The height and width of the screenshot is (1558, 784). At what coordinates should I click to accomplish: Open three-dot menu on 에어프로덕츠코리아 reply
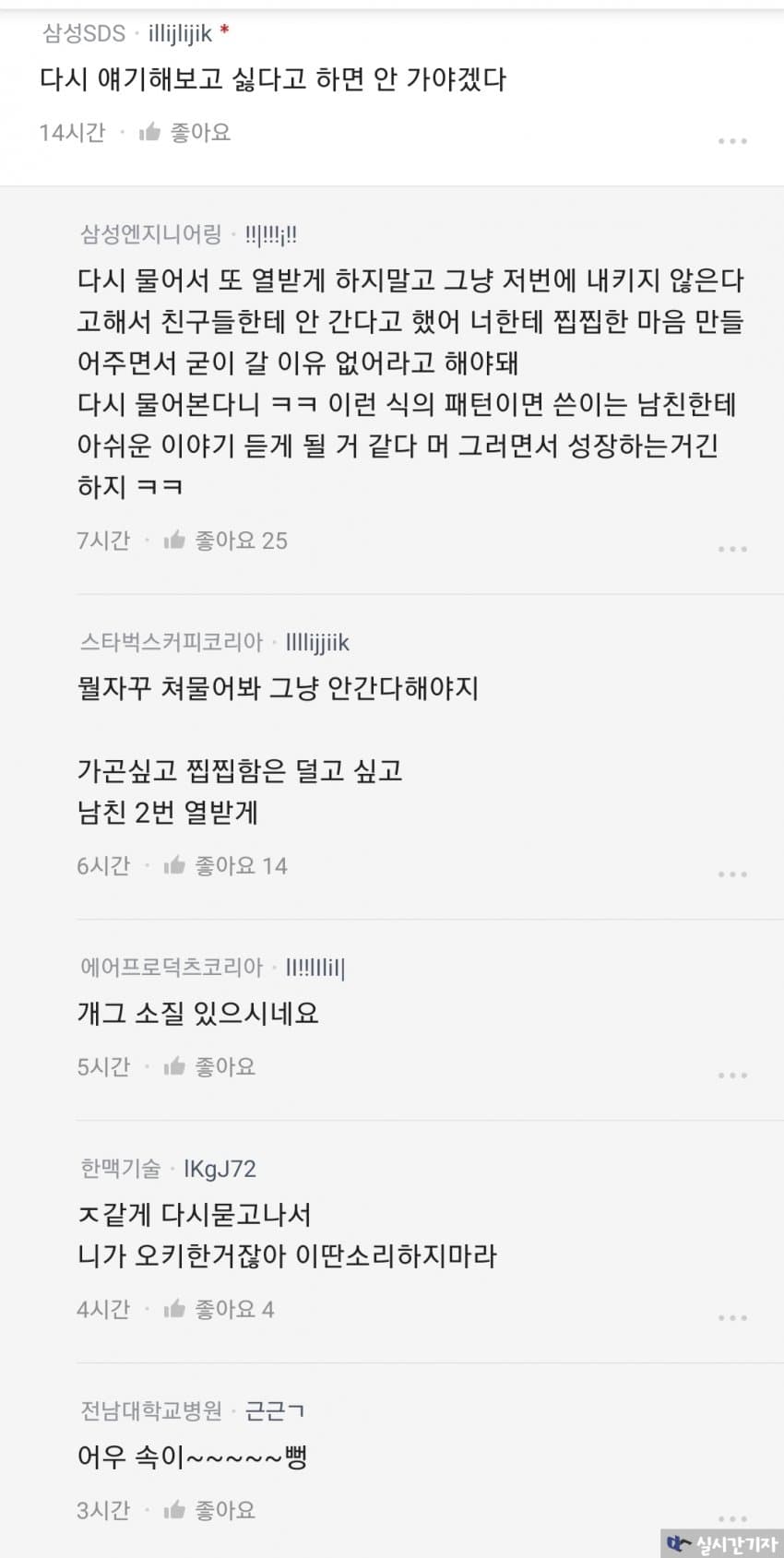731,1076
